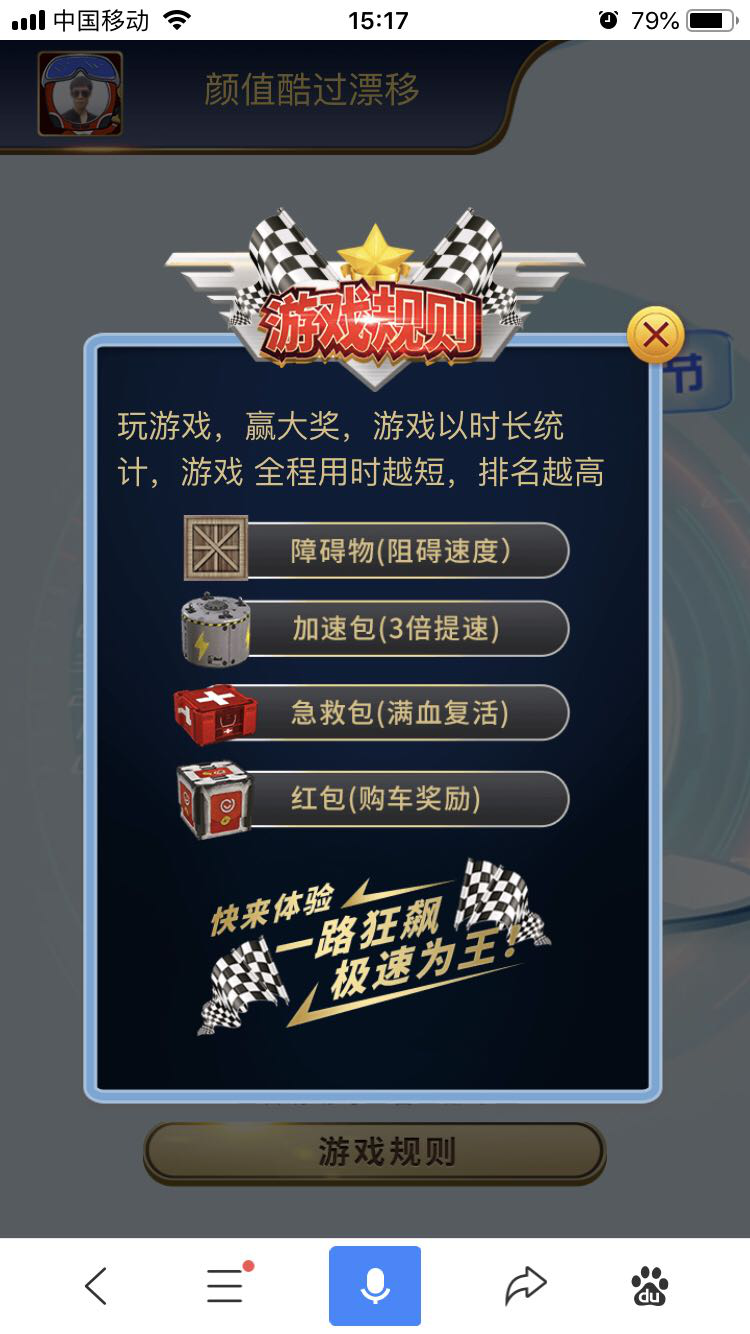Close the game rules dialog

pyautogui.click(x=655, y=336)
